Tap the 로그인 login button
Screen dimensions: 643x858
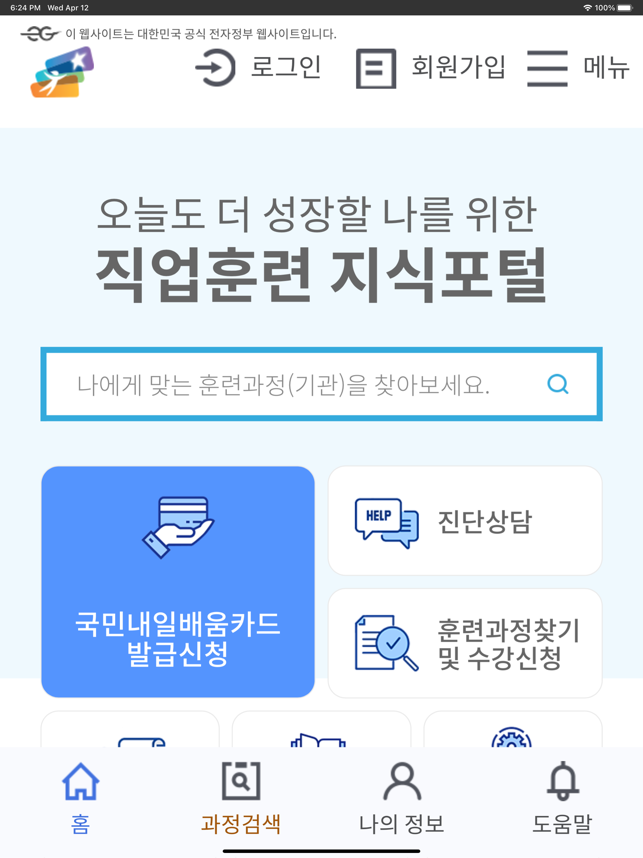click(x=258, y=68)
